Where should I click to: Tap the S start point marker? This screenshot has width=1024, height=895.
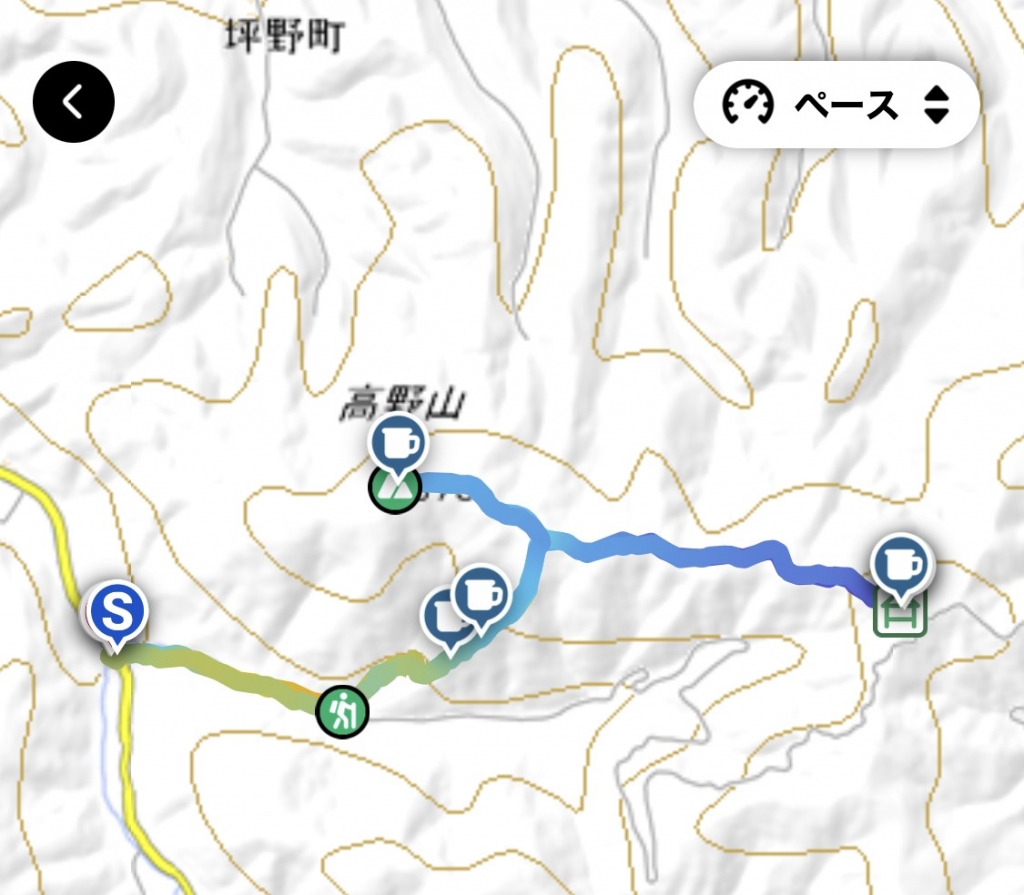click(117, 610)
